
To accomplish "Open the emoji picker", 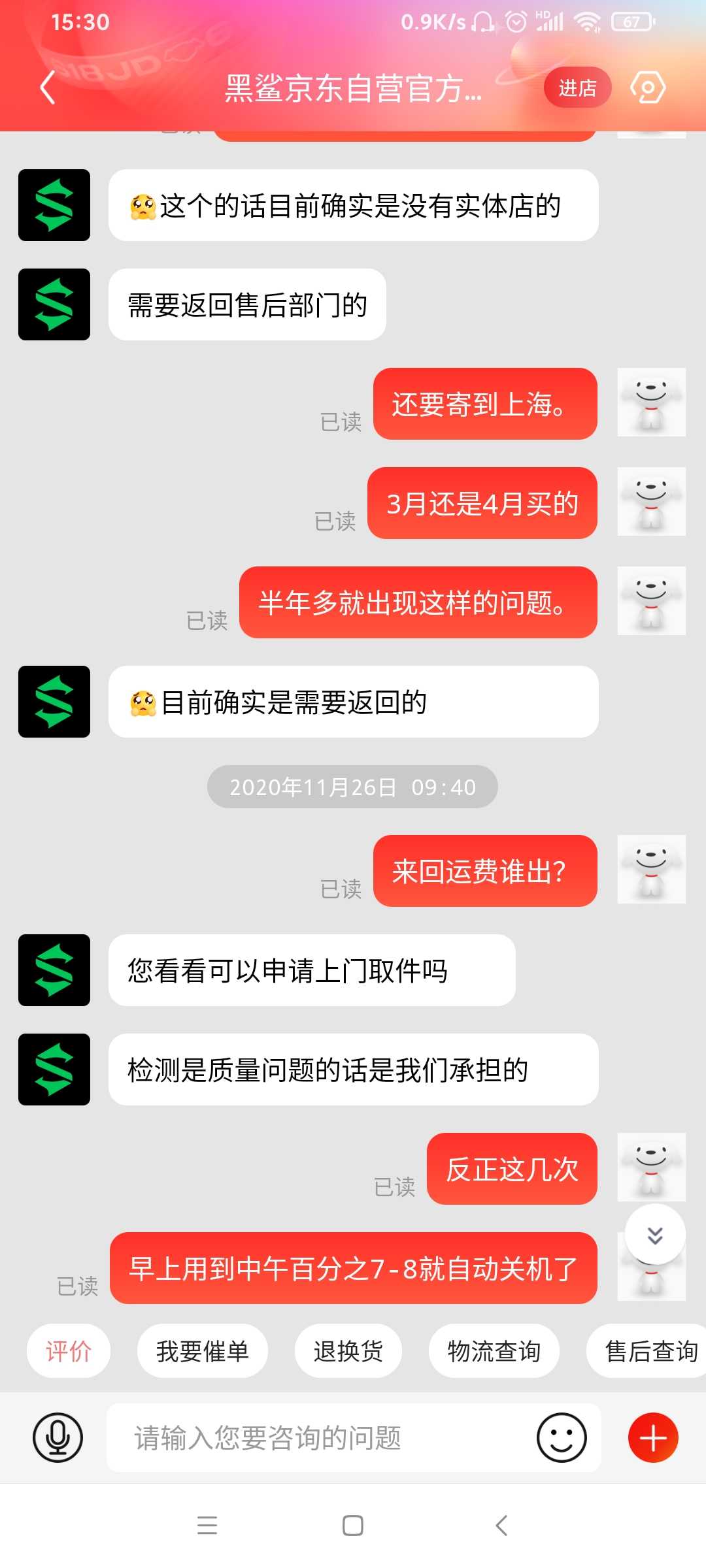I will coord(561,1437).
